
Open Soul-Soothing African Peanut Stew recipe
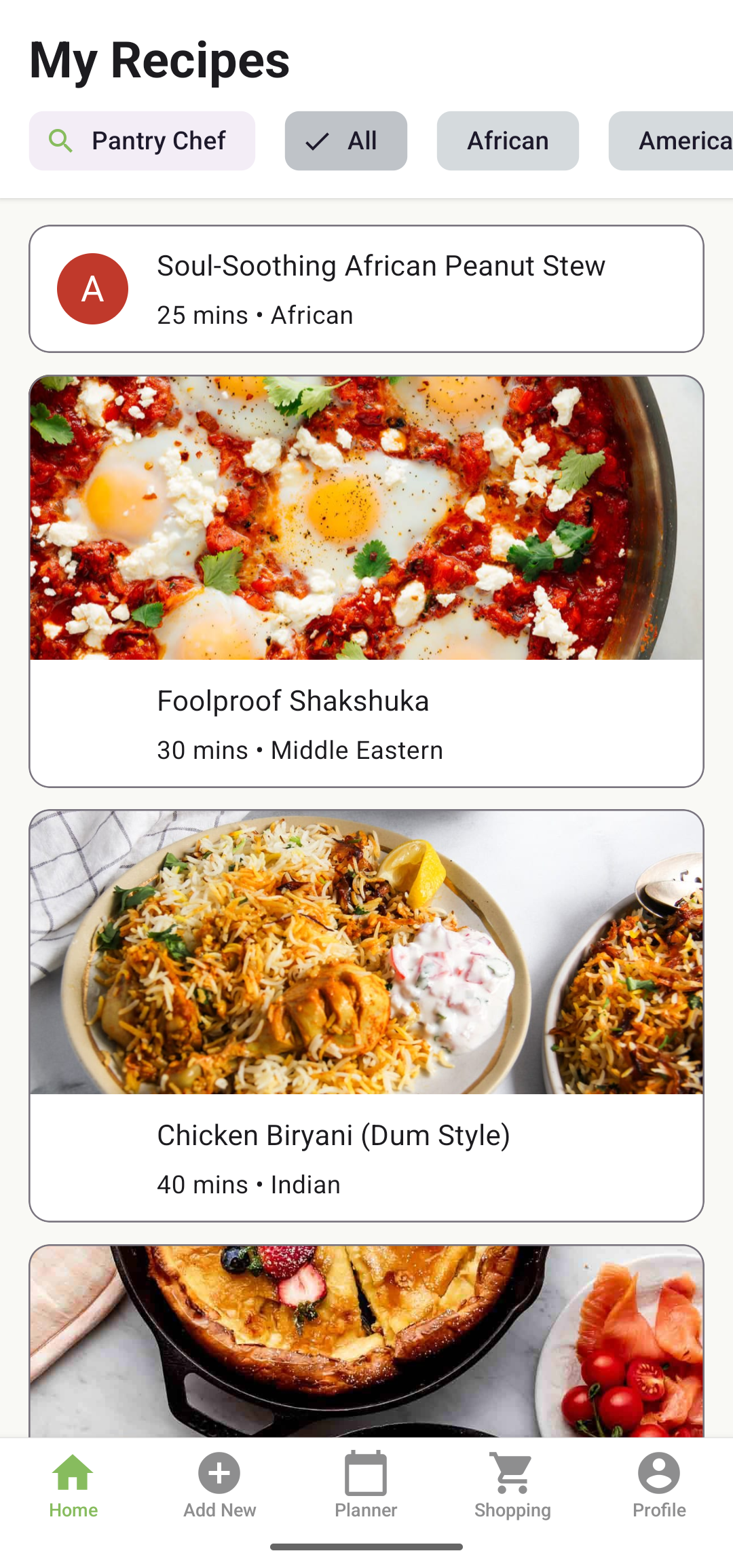[x=366, y=288]
